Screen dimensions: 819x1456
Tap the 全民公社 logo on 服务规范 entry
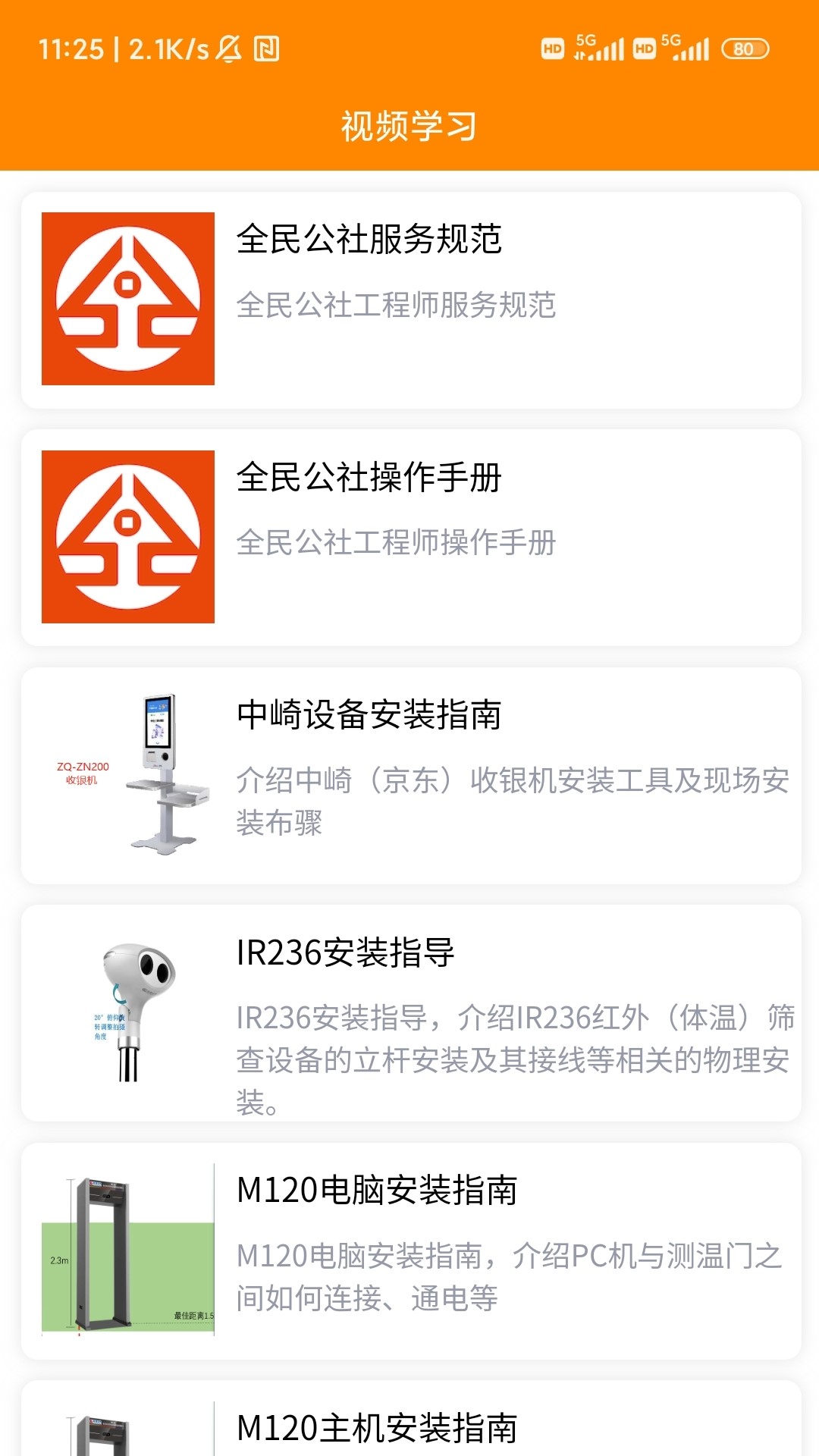tap(128, 298)
